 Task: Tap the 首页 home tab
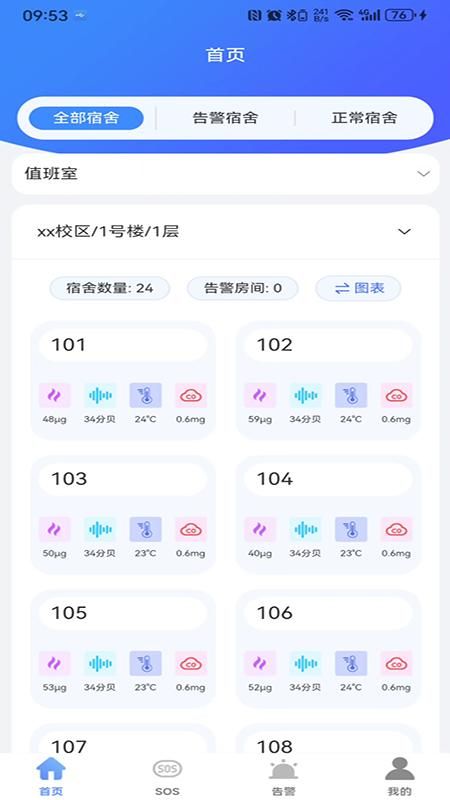point(51,777)
